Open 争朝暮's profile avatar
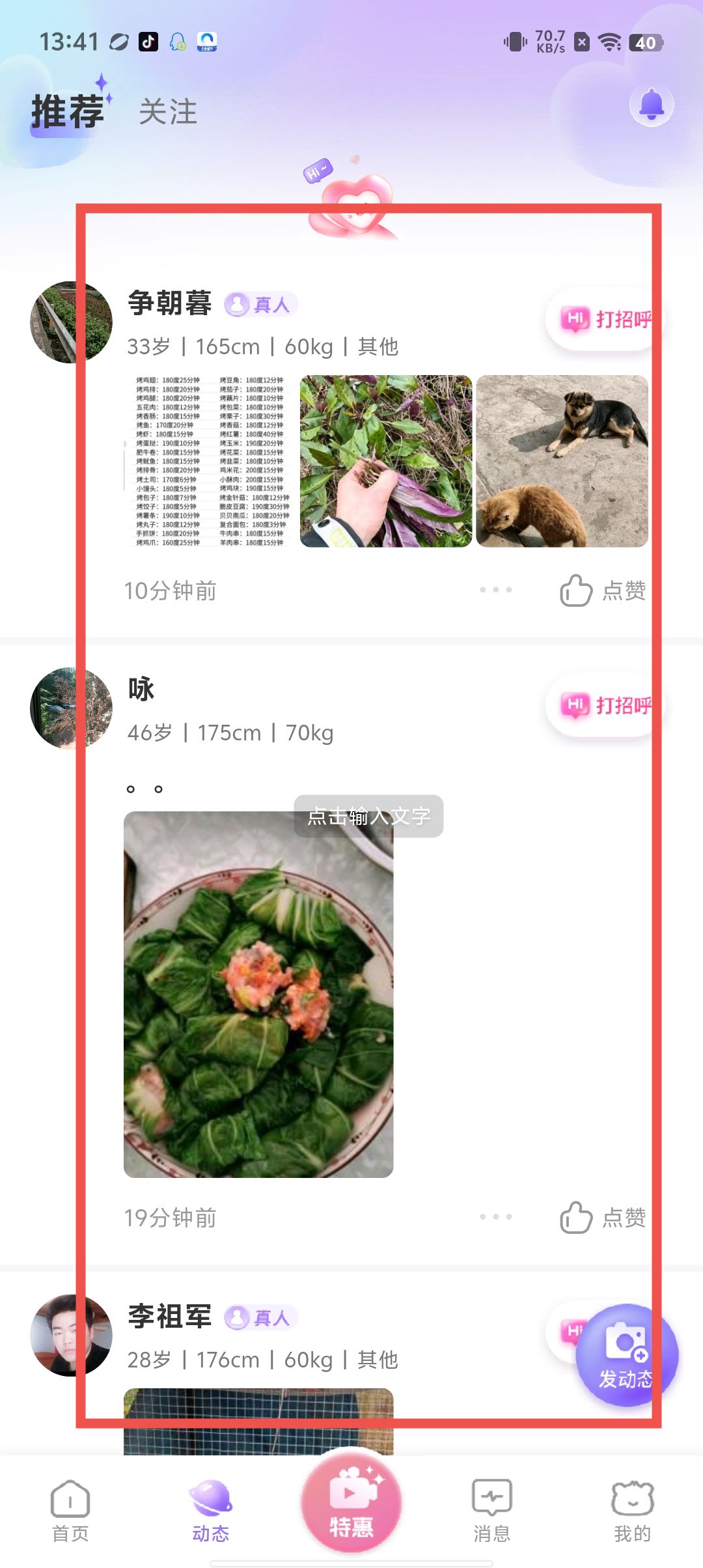 [x=71, y=322]
